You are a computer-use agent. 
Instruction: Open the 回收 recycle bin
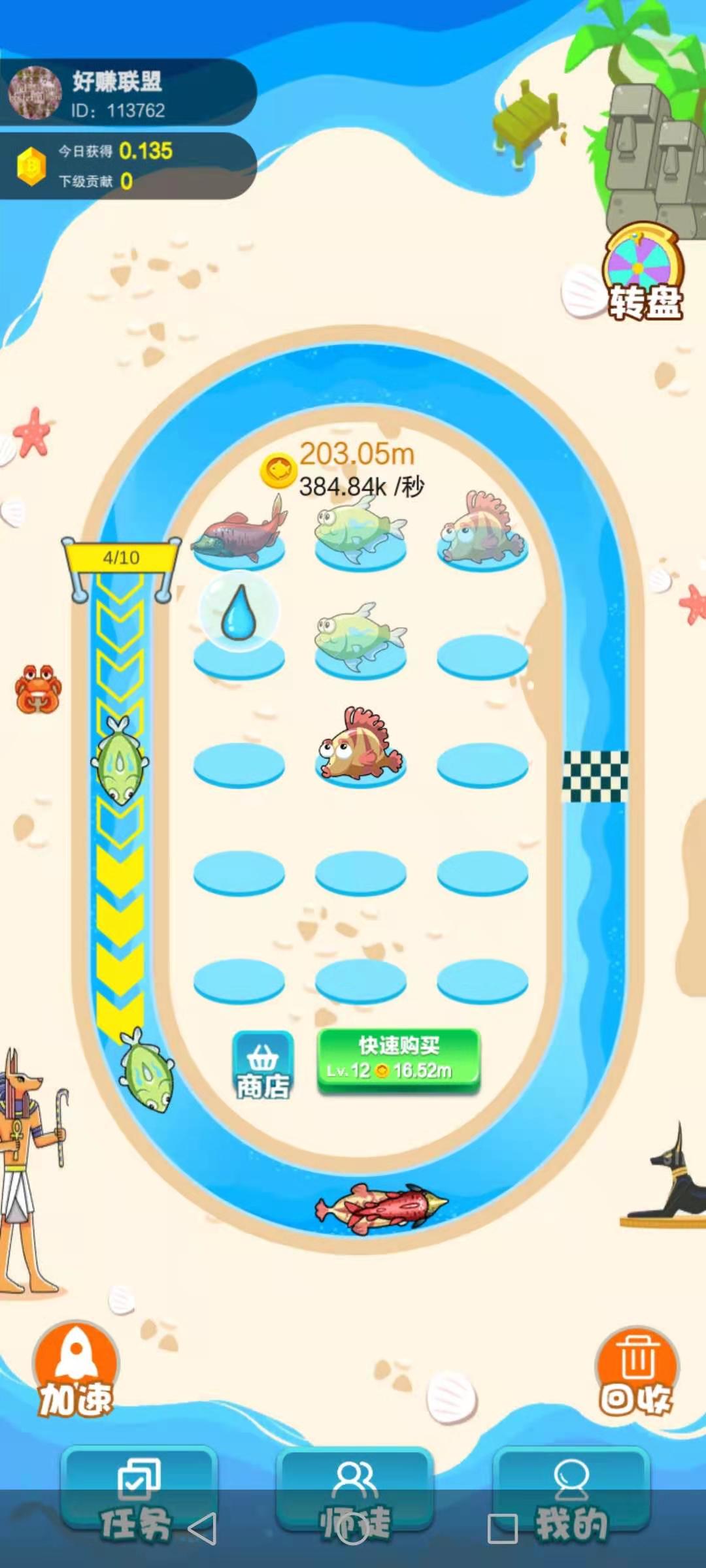click(x=637, y=1372)
